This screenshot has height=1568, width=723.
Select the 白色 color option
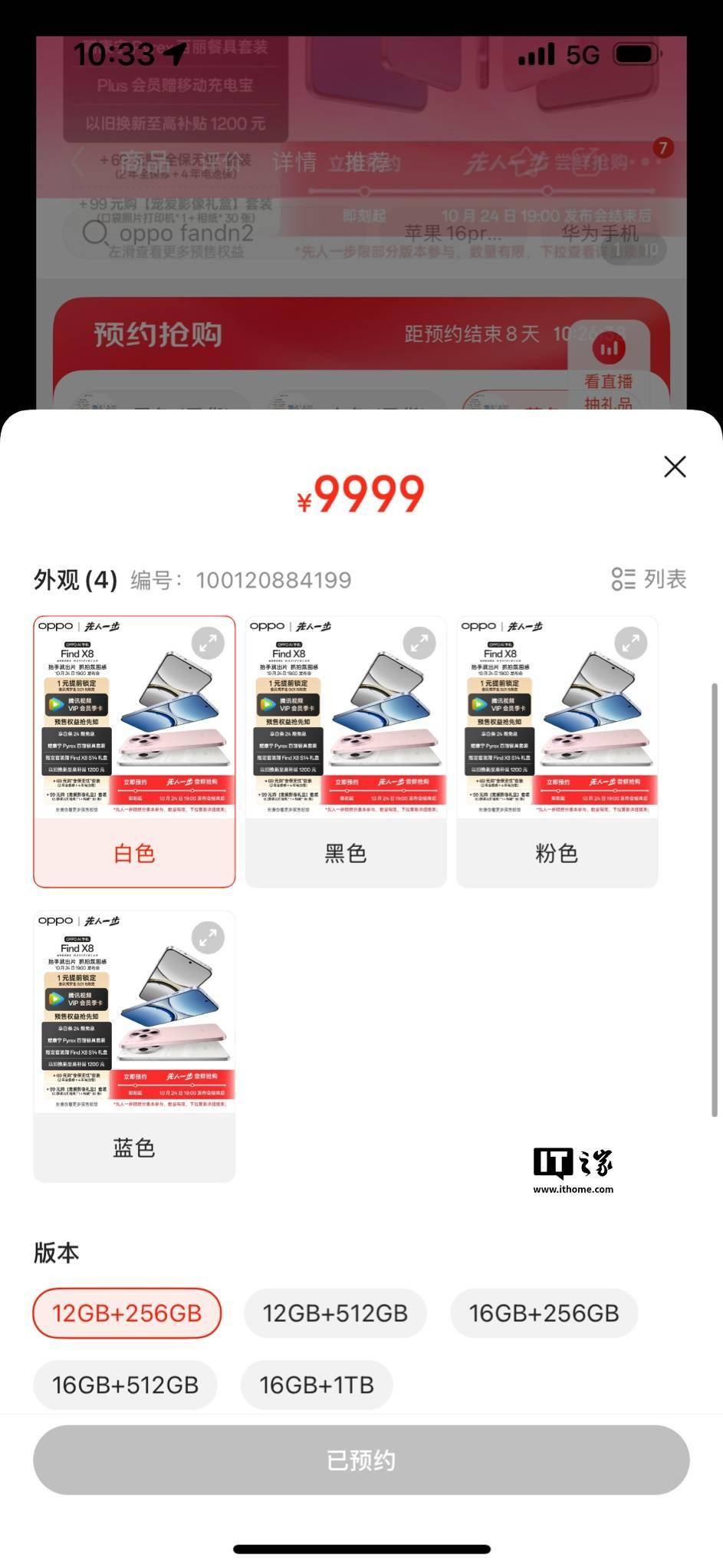click(134, 852)
